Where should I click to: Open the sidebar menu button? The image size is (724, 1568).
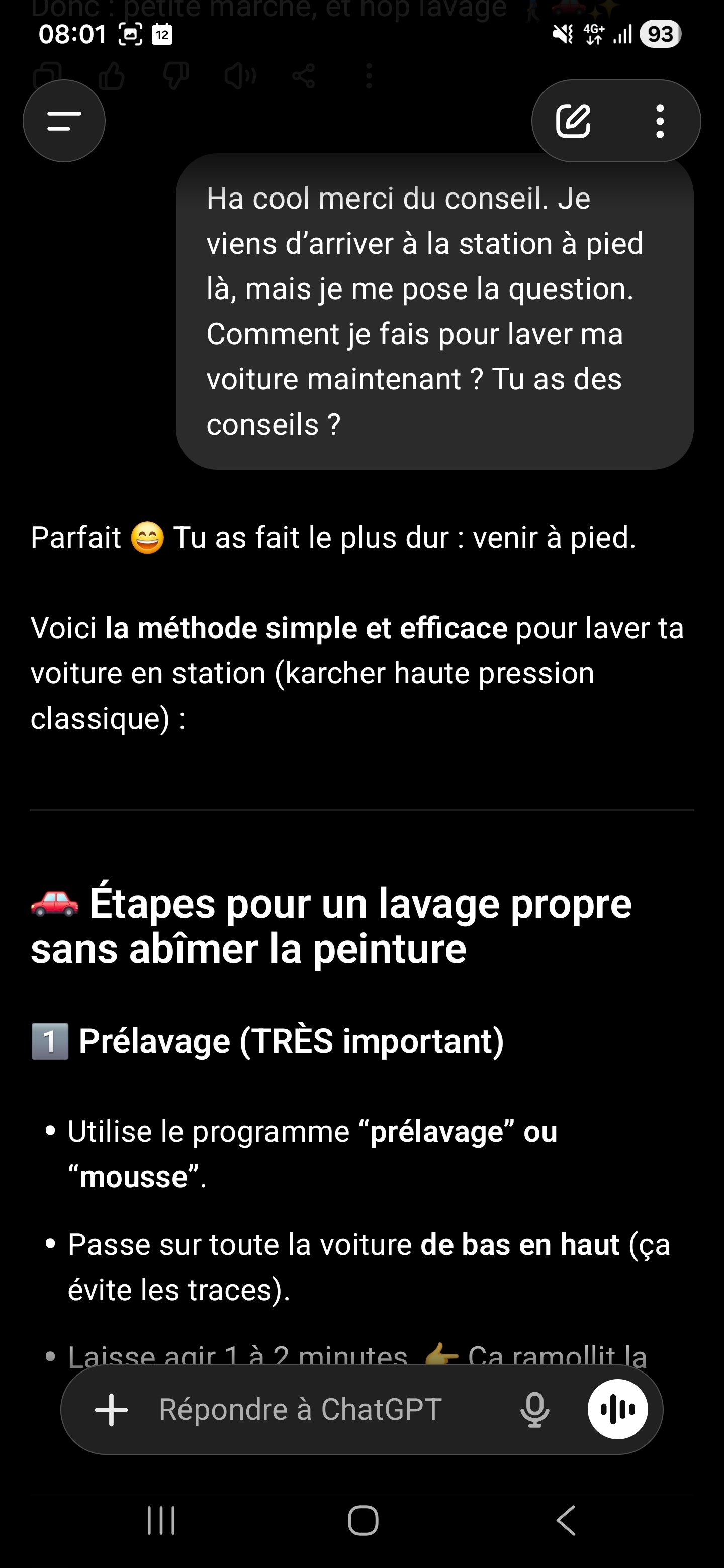point(64,121)
